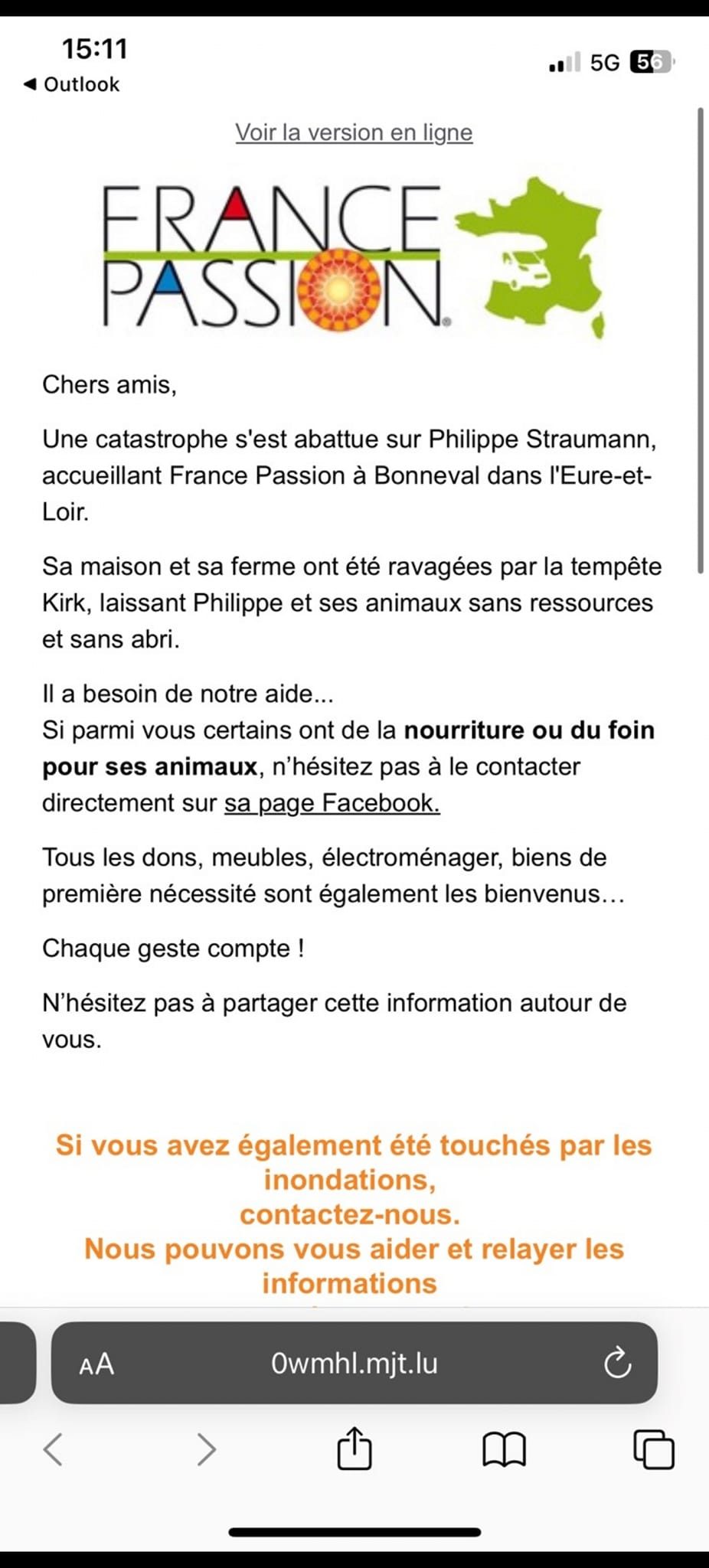Go back to previous page
The width and height of the screenshot is (709, 1568).
click(54, 1449)
